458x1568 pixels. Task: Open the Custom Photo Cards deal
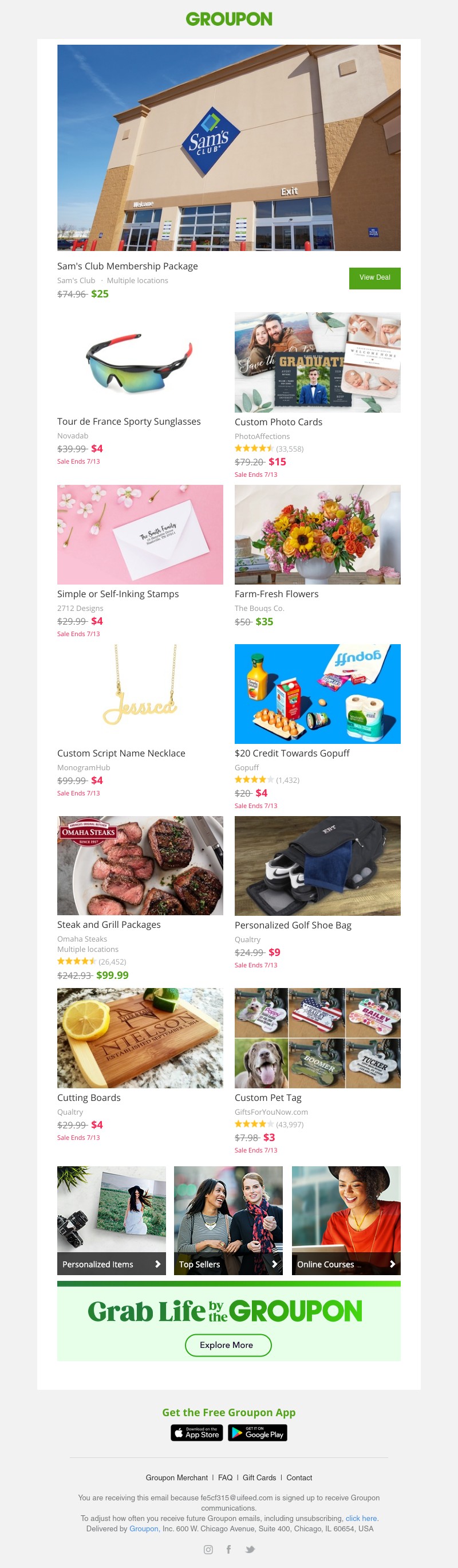coord(278,422)
